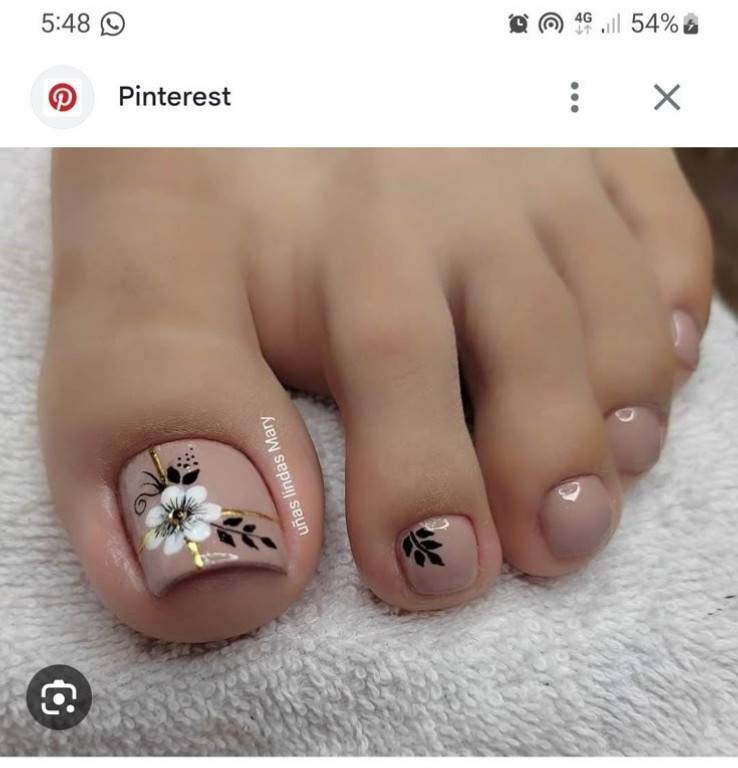Open the three-dot overflow menu
738x768 pixels.
574,97
